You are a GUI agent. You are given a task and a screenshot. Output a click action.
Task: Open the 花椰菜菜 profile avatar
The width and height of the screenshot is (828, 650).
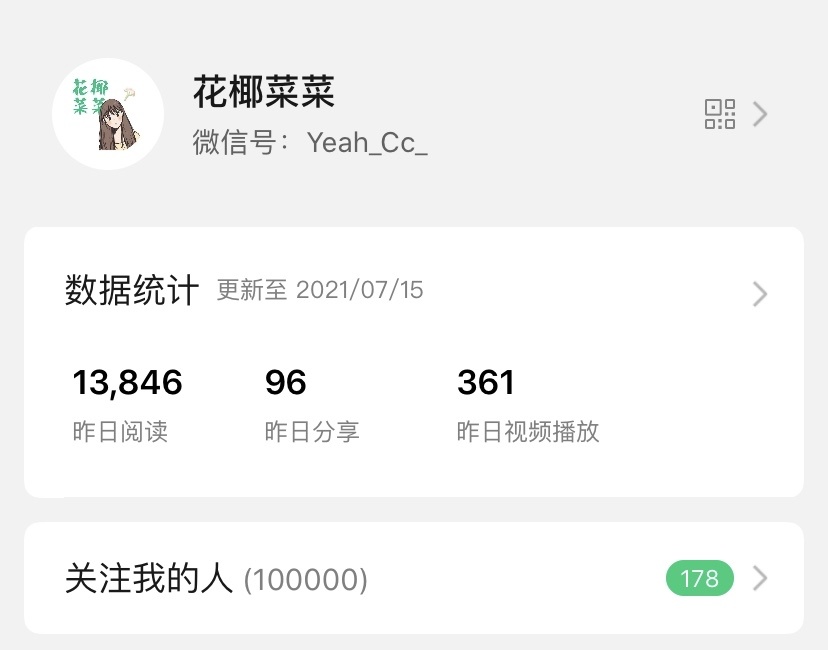pyautogui.click(x=108, y=114)
